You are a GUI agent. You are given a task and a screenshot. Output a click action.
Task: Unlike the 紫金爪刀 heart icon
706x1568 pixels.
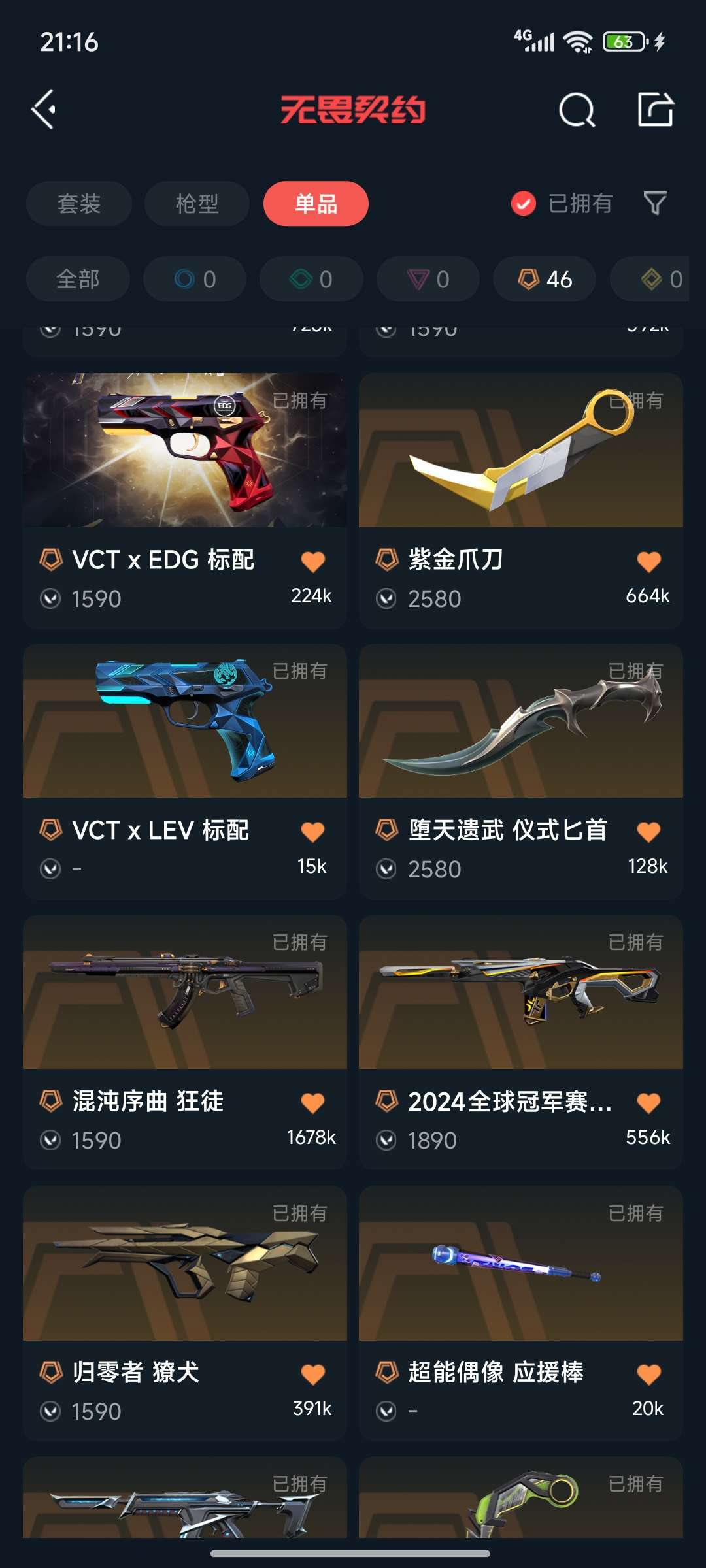click(x=648, y=561)
